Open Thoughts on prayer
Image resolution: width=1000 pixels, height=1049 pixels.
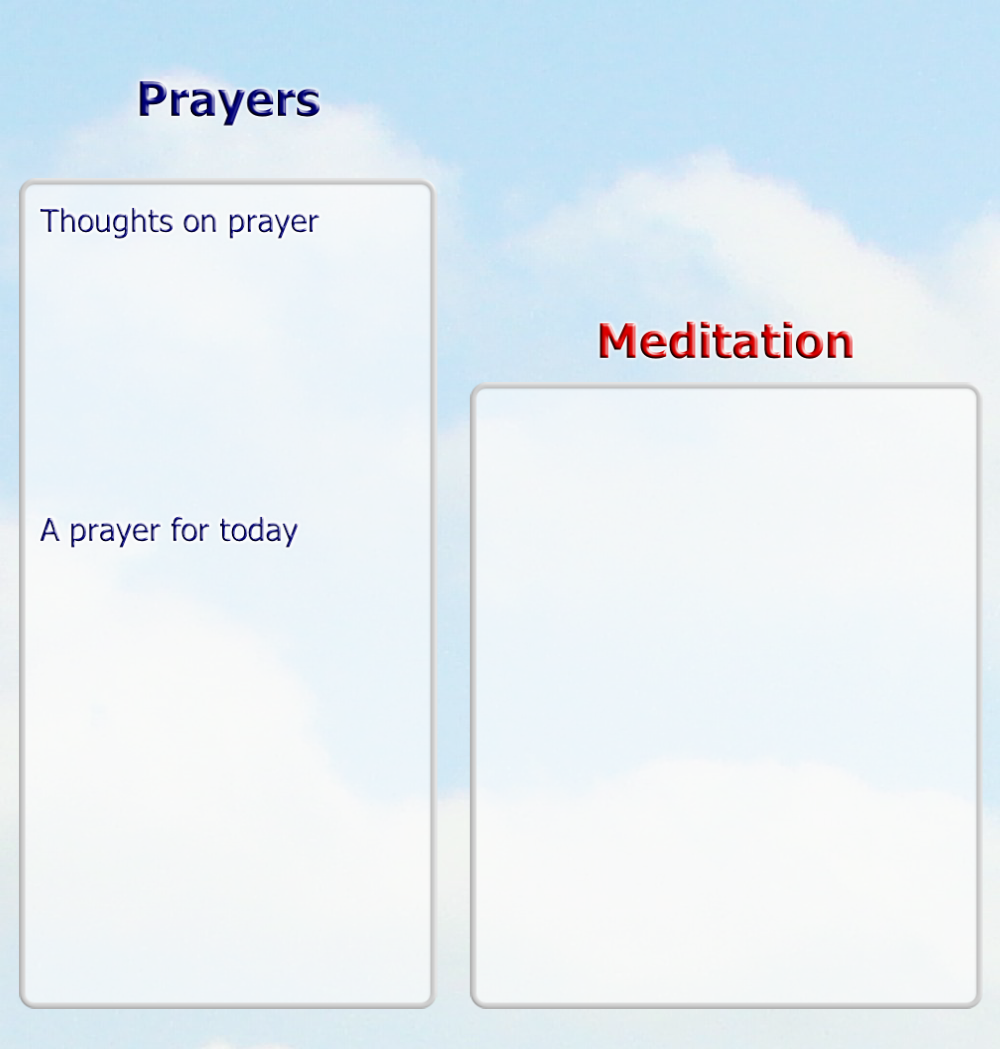click(x=179, y=221)
